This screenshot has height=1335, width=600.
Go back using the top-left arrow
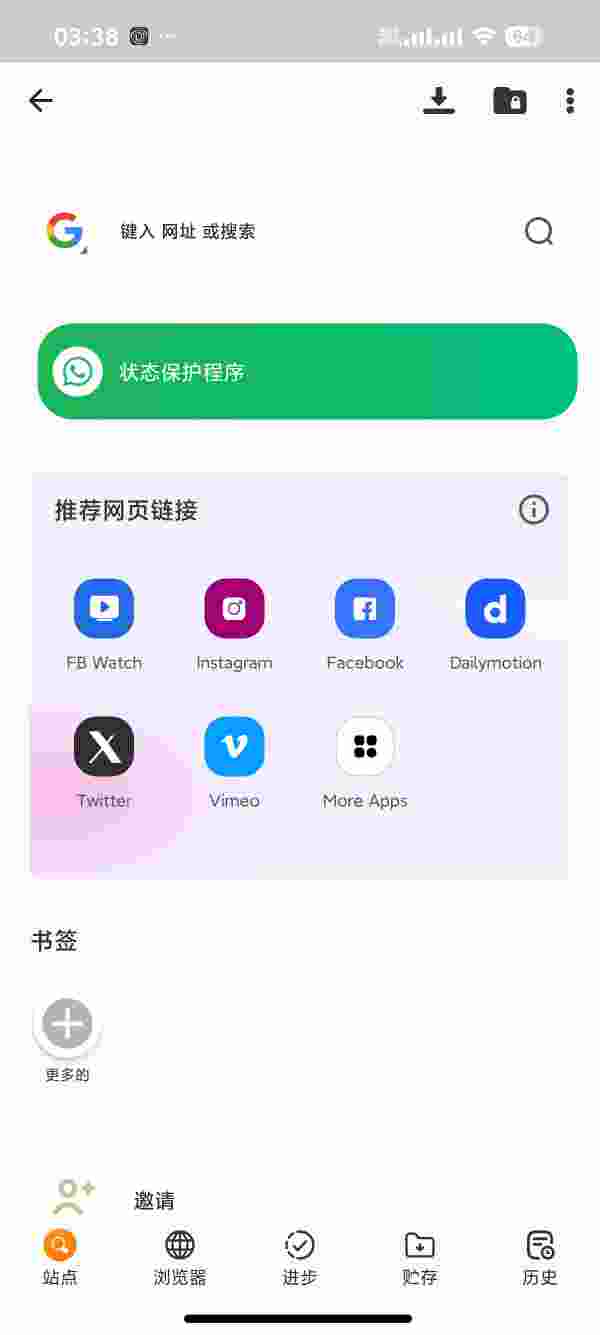41,100
